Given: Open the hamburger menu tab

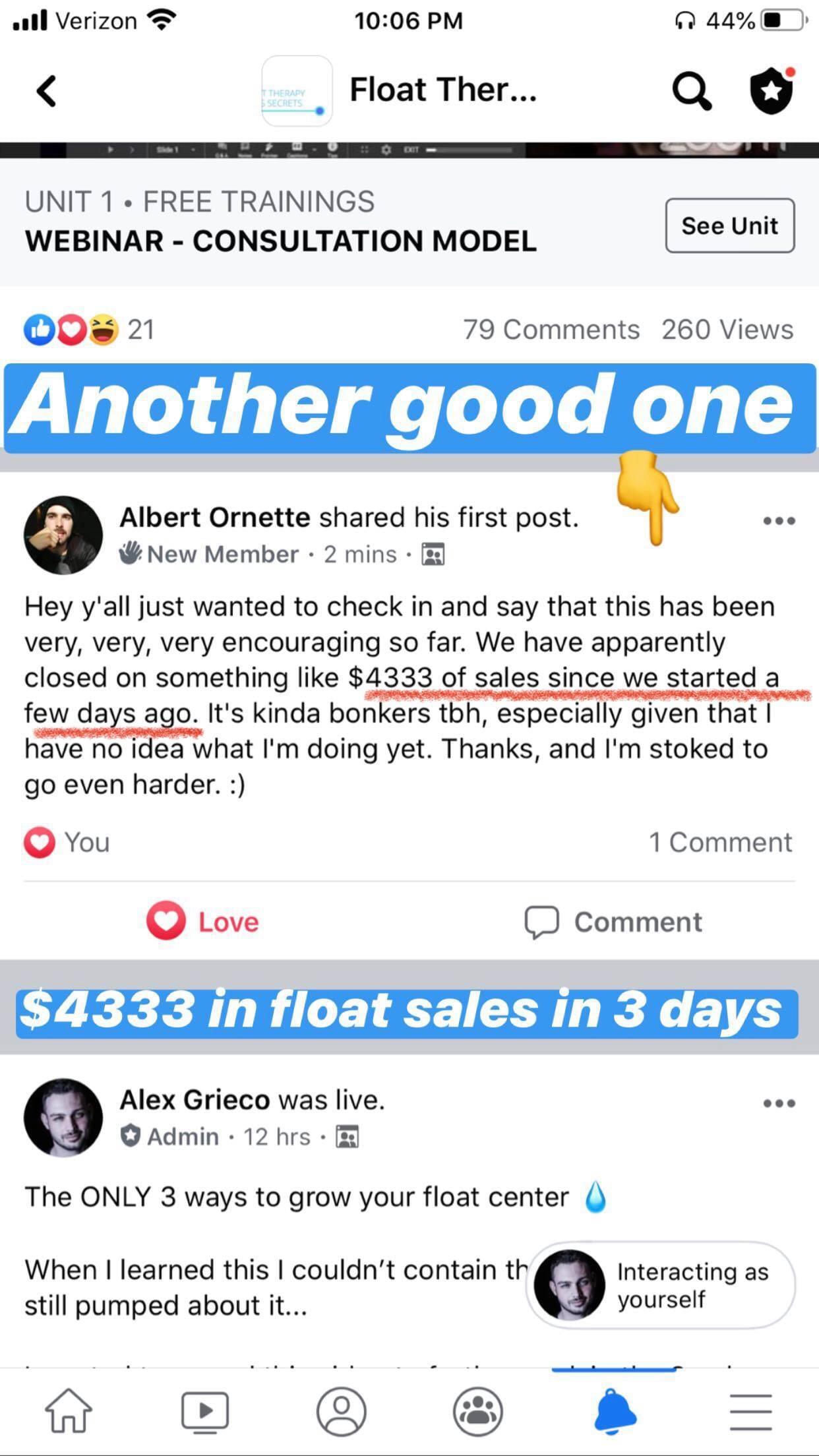Looking at the screenshot, I should (x=750, y=1411).
